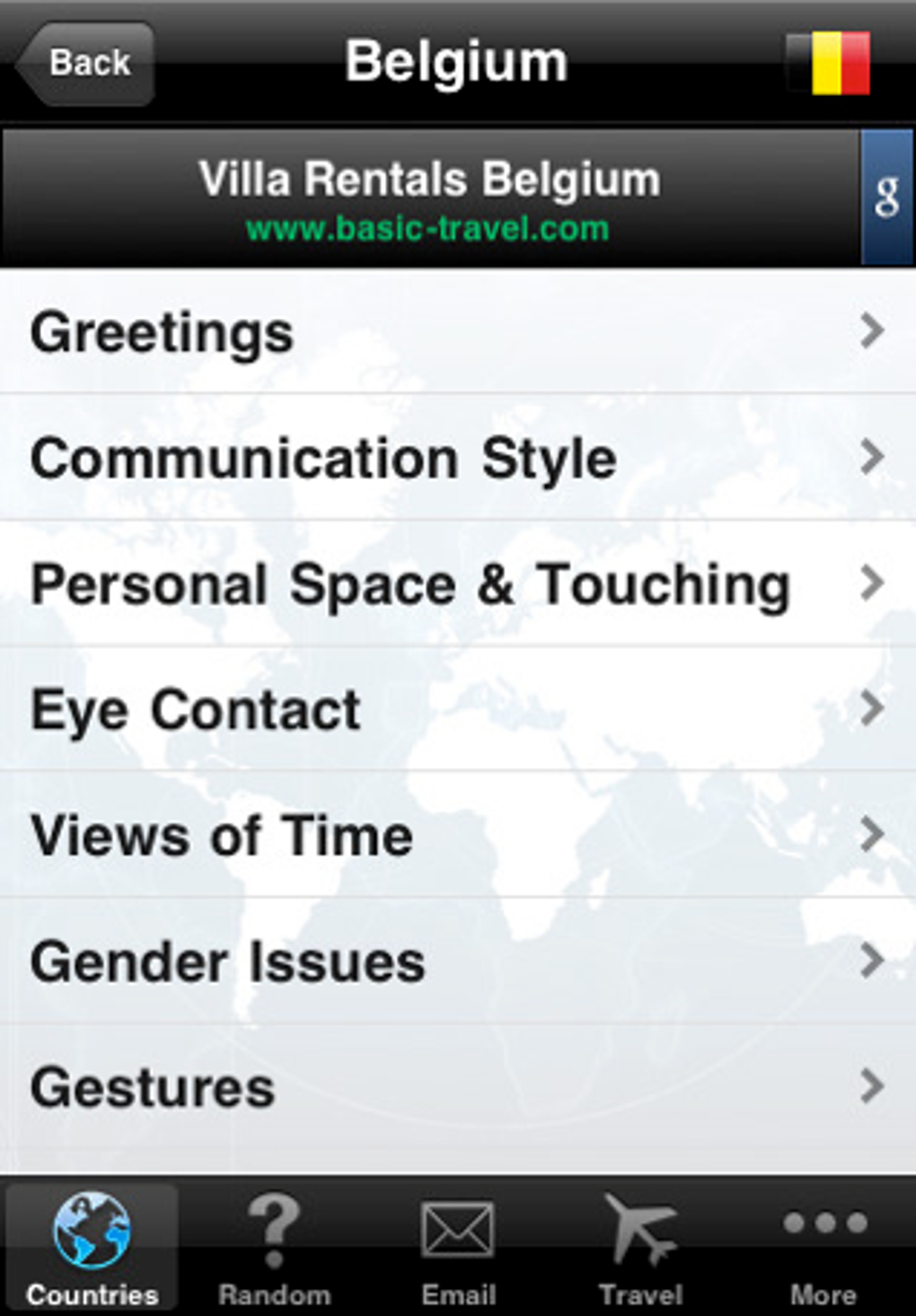The image size is (916, 1316).
Task: Open the Email tab
Action: point(458,1248)
